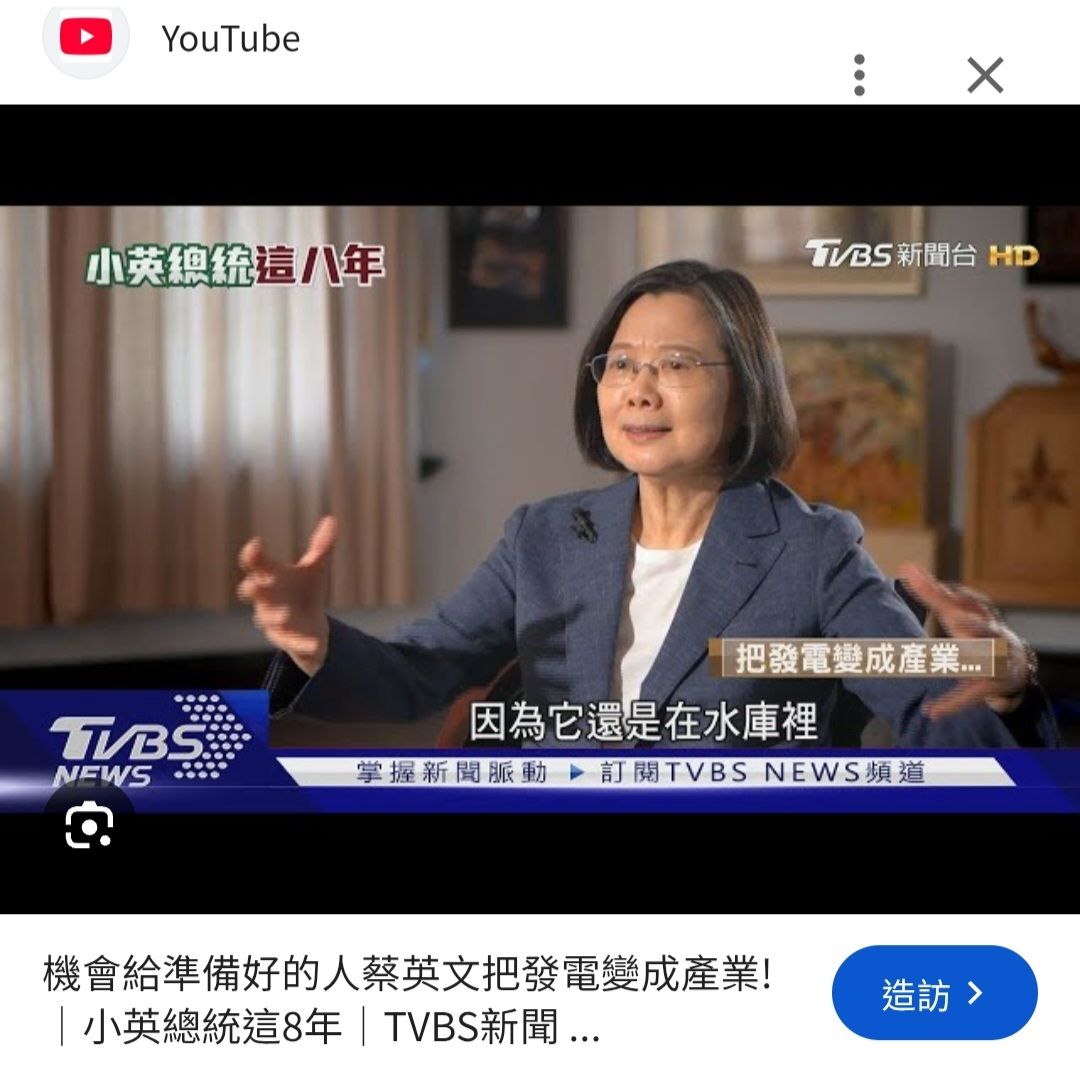The height and width of the screenshot is (1089, 1080).
Task: Open the TVBS video thumbnail image
Action: (540, 509)
